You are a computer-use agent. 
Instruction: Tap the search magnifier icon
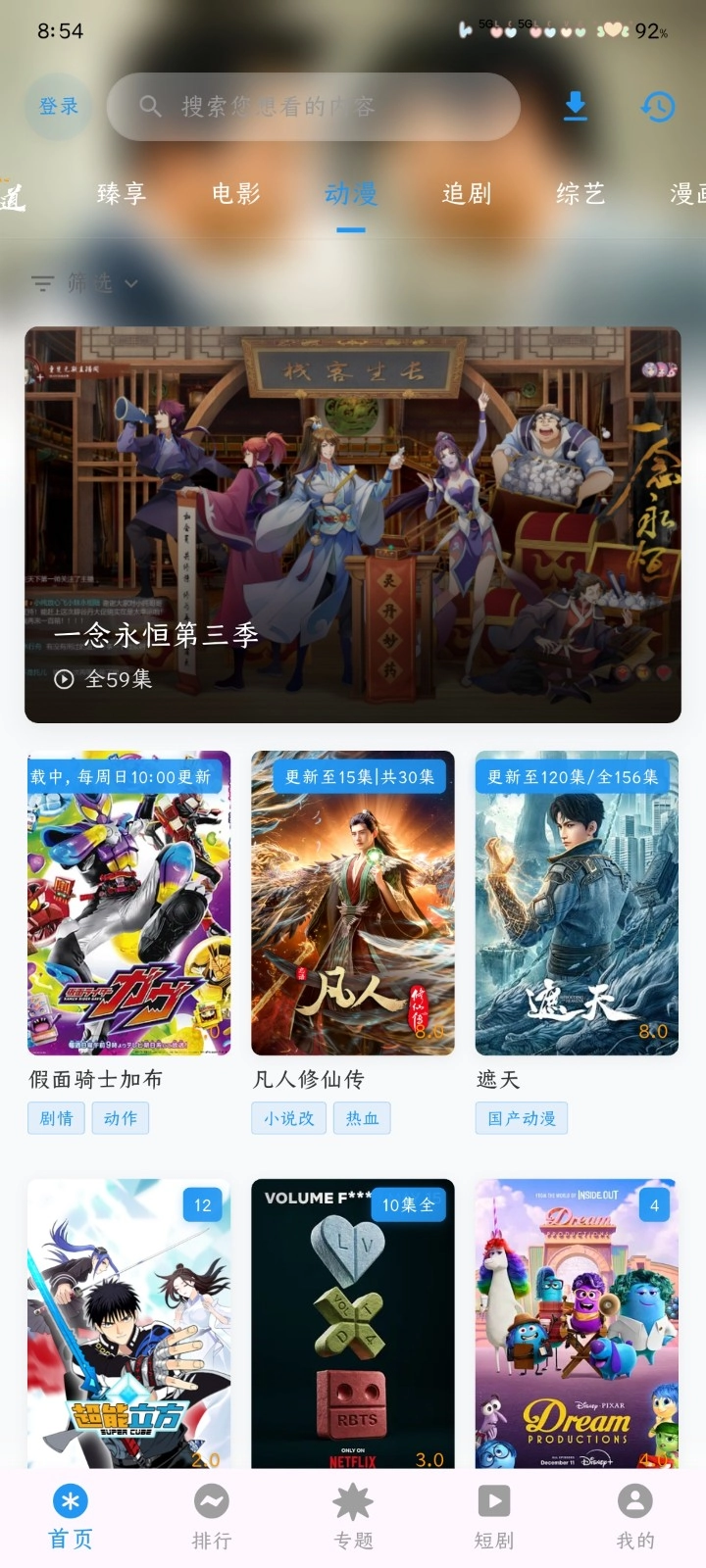click(149, 107)
